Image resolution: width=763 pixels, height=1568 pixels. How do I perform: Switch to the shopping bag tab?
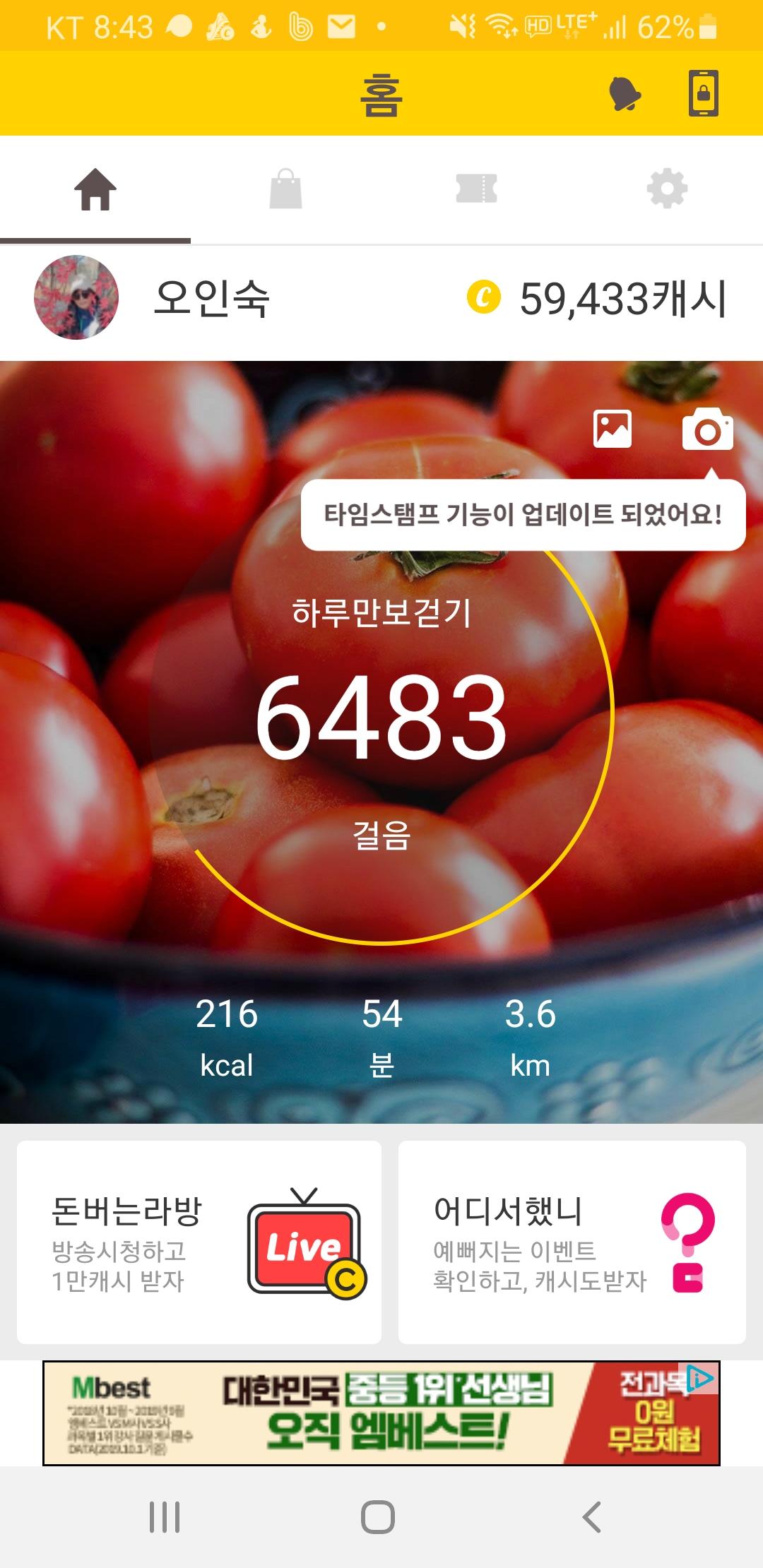286,189
